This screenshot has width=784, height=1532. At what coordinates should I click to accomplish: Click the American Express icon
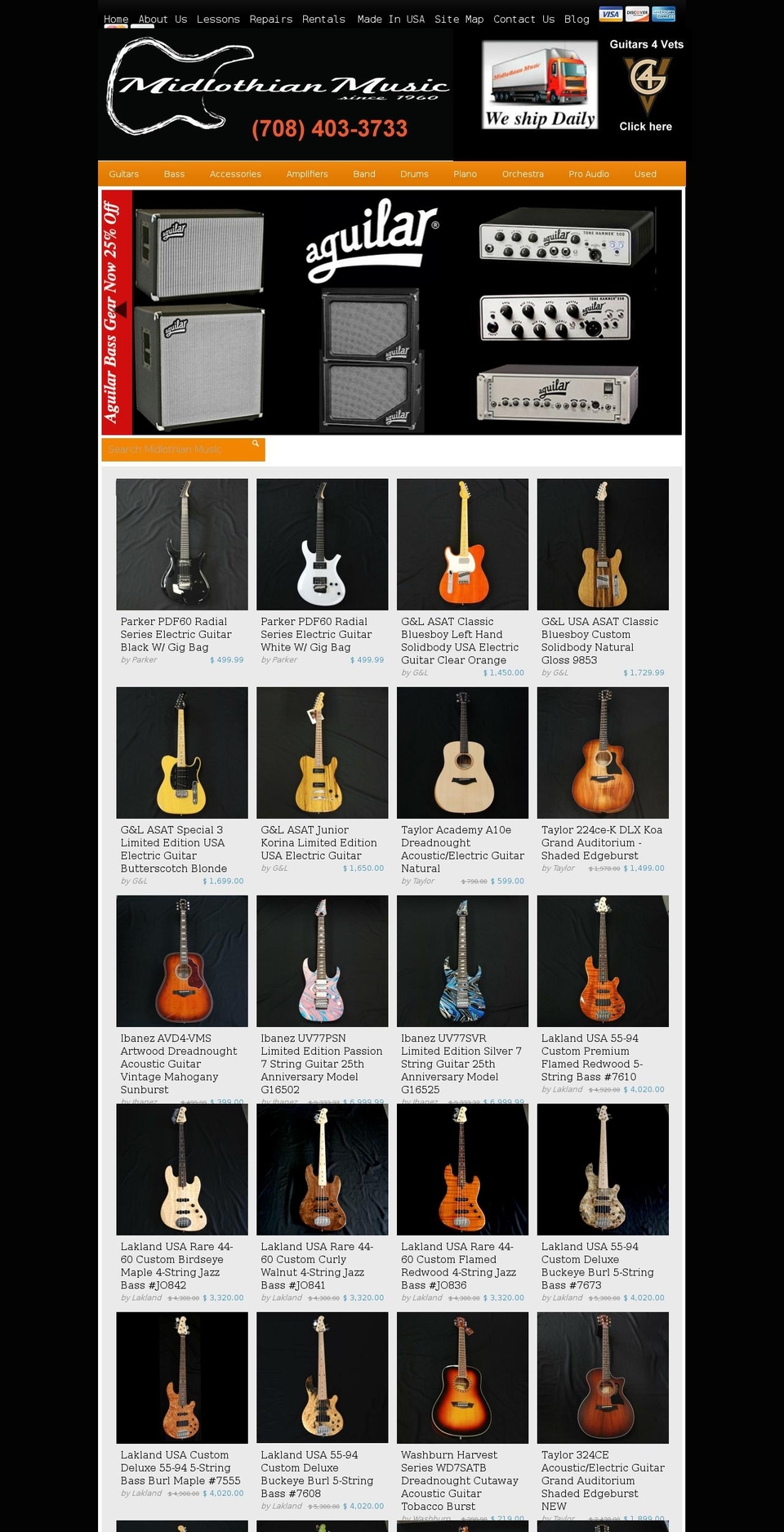(664, 14)
